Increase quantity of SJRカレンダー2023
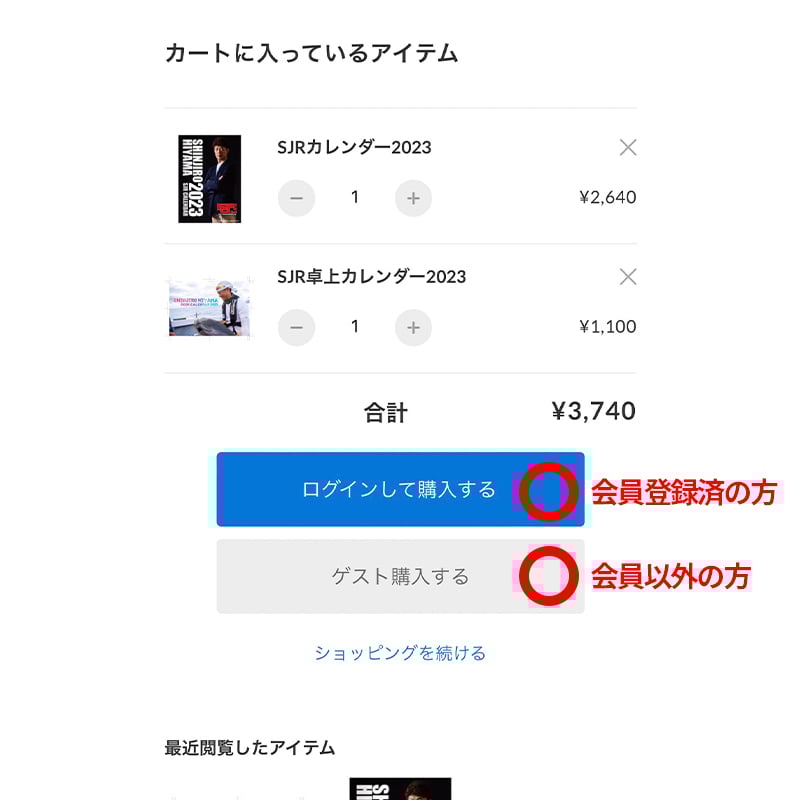The width and height of the screenshot is (800, 800). [413, 198]
